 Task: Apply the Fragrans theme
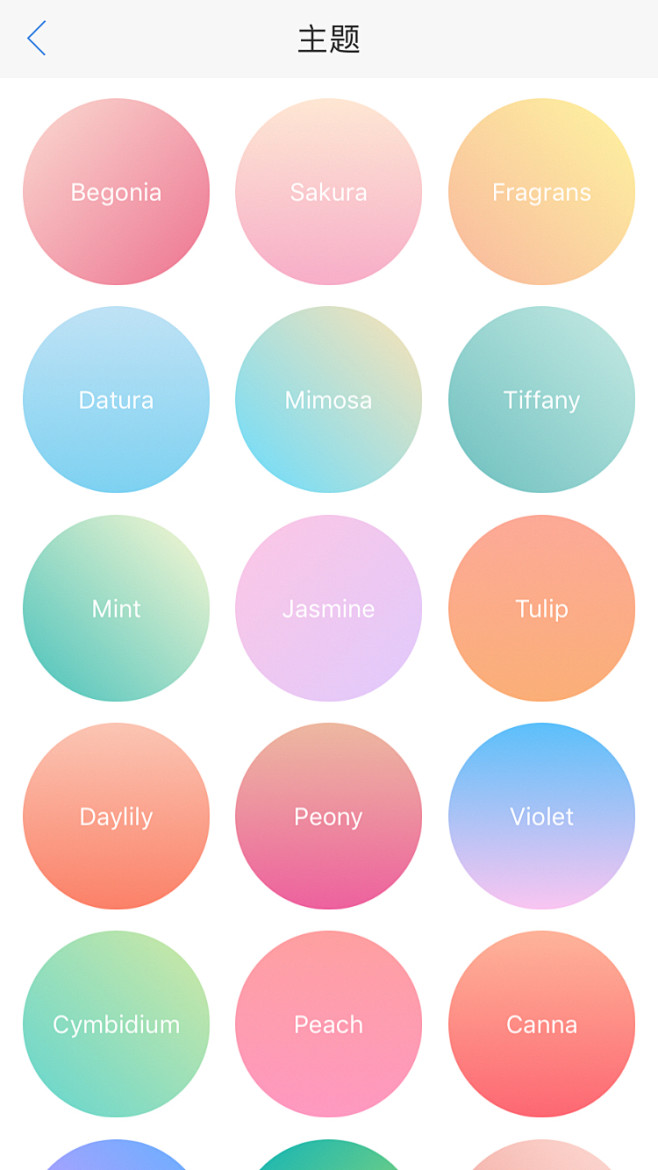tap(541, 192)
